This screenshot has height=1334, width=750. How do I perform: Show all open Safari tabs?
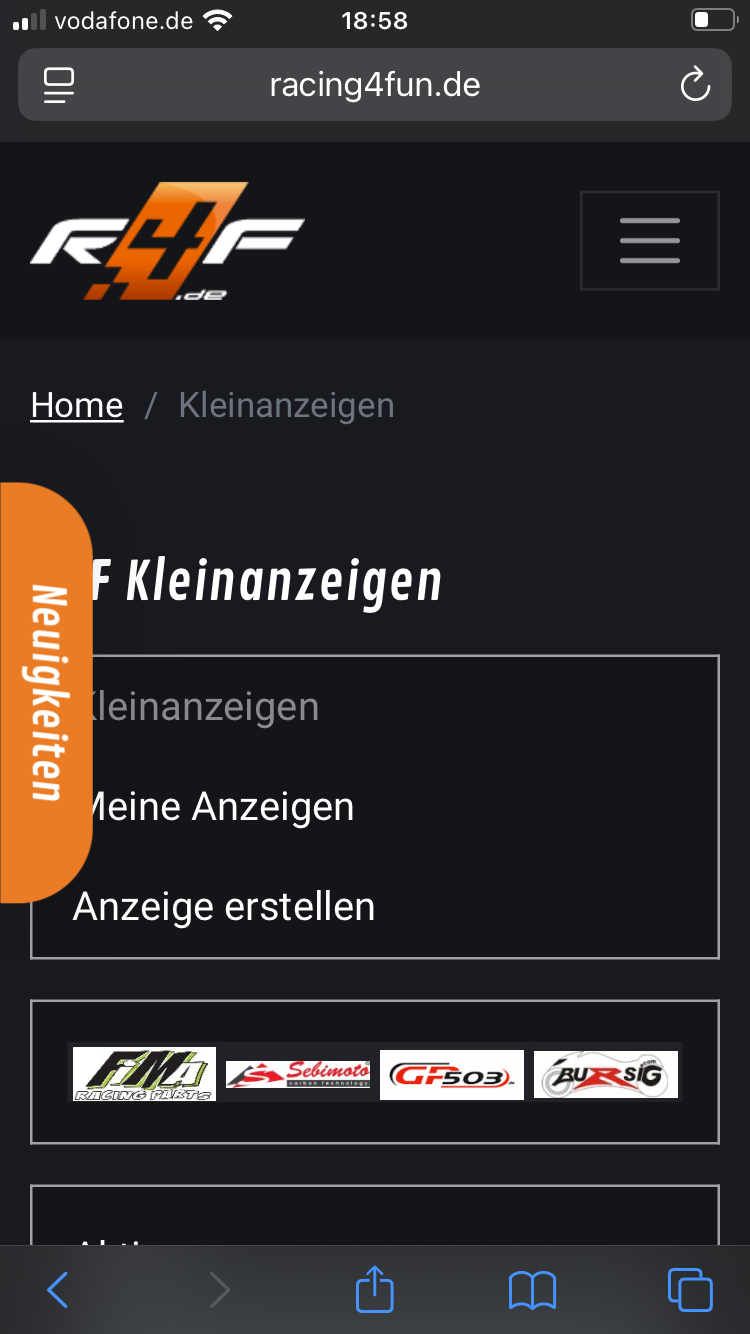[690, 1290]
